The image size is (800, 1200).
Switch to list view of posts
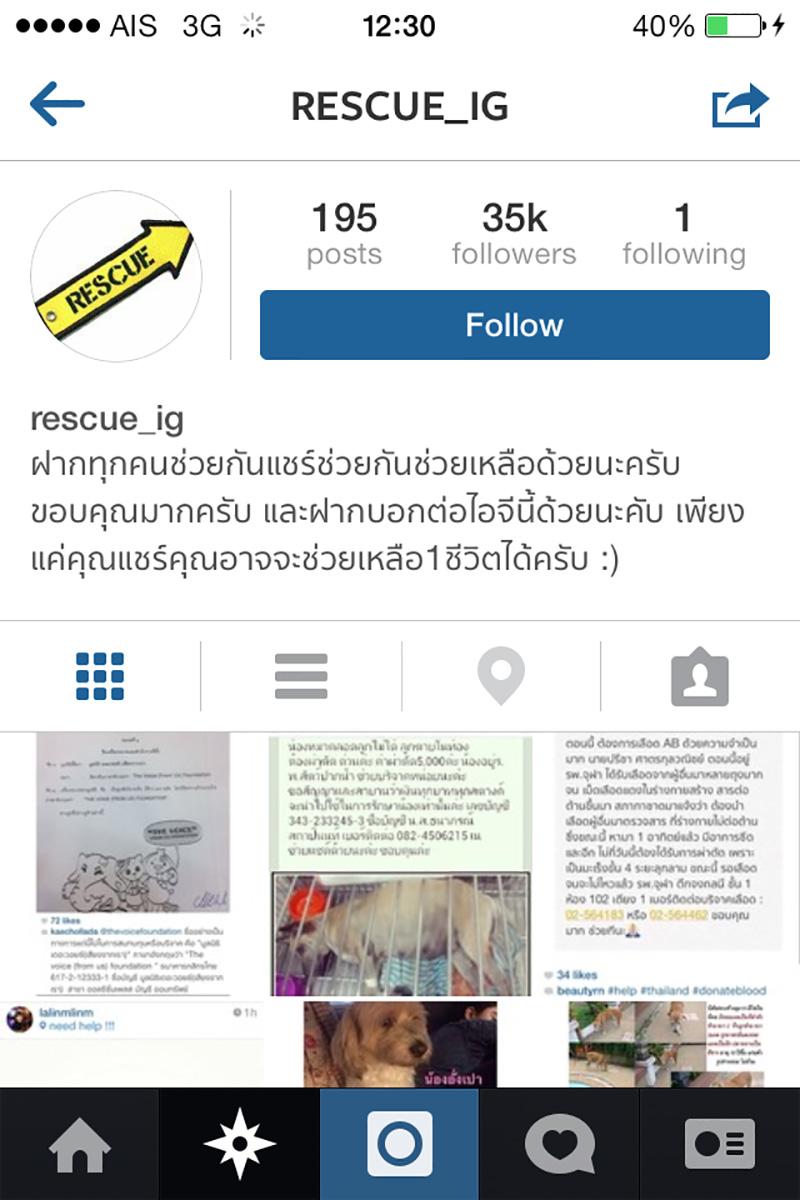coord(301,676)
